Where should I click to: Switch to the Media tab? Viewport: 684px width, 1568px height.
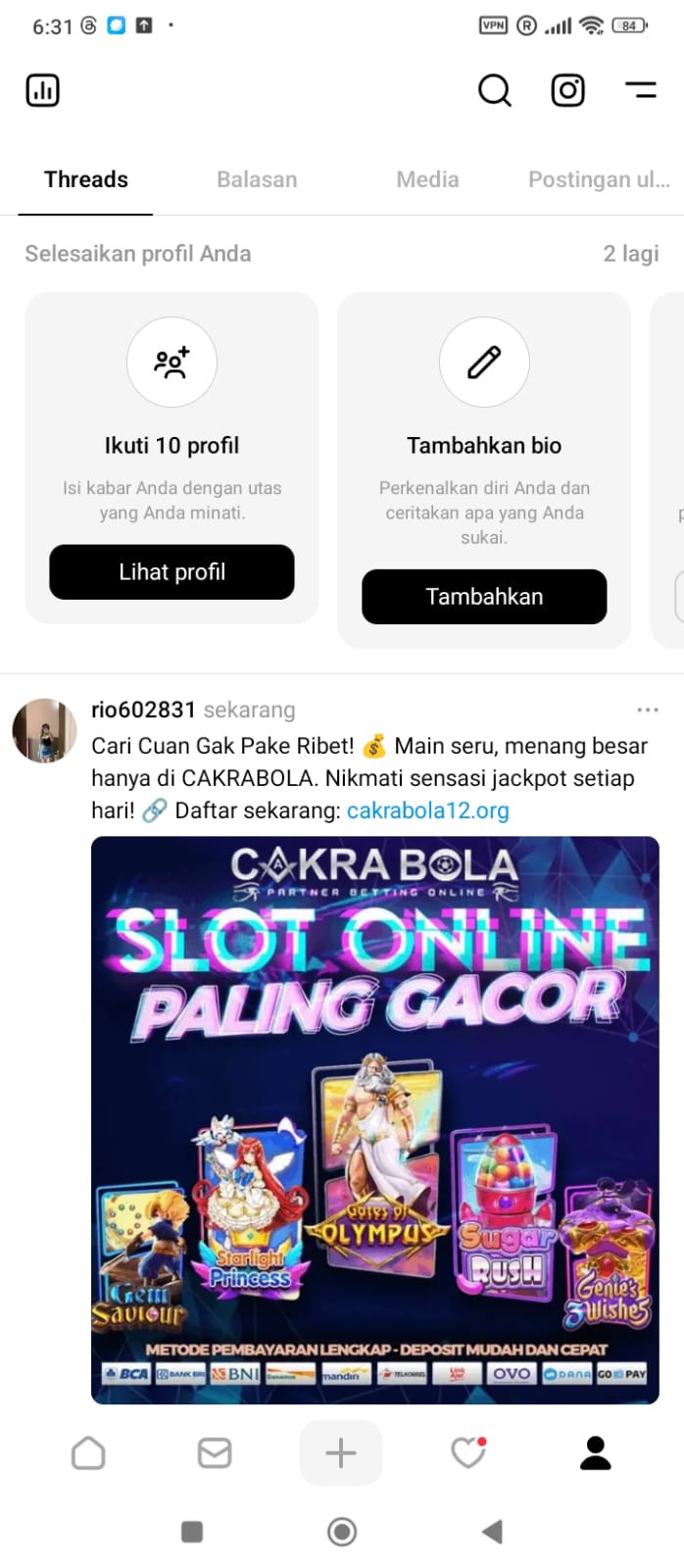(x=427, y=179)
